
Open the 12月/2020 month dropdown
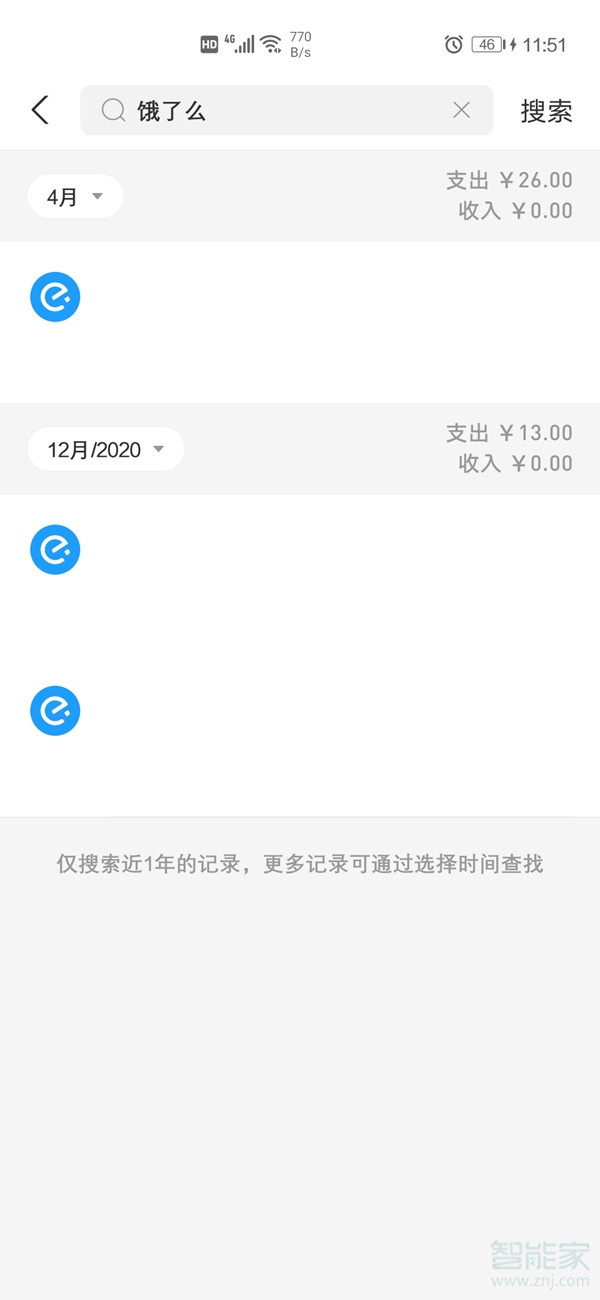coord(105,449)
